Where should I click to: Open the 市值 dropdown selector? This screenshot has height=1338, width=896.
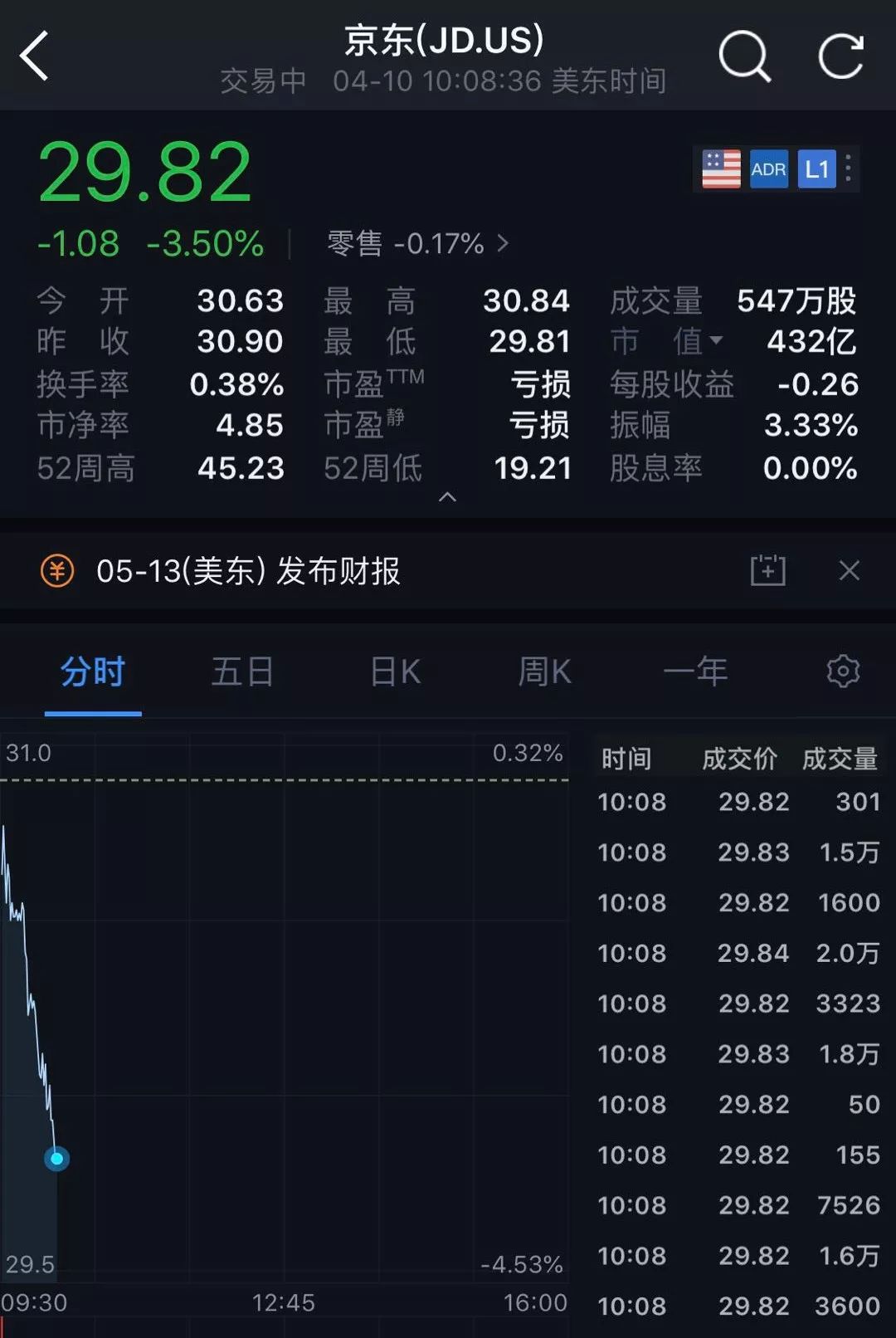click(x=667, y=341)
